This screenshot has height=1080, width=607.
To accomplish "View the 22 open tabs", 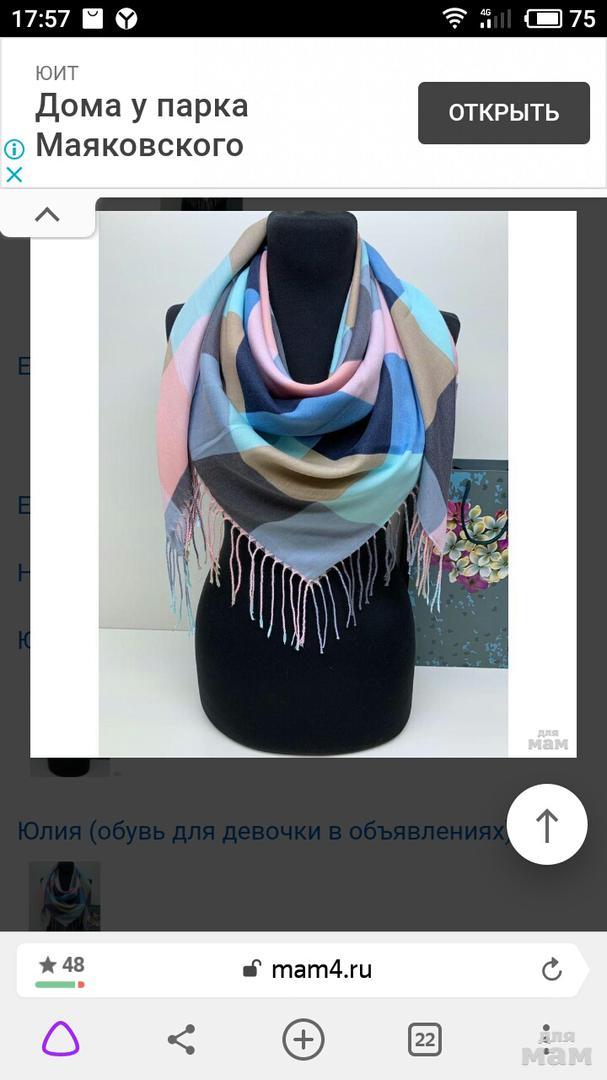I will pos(425,1040).
